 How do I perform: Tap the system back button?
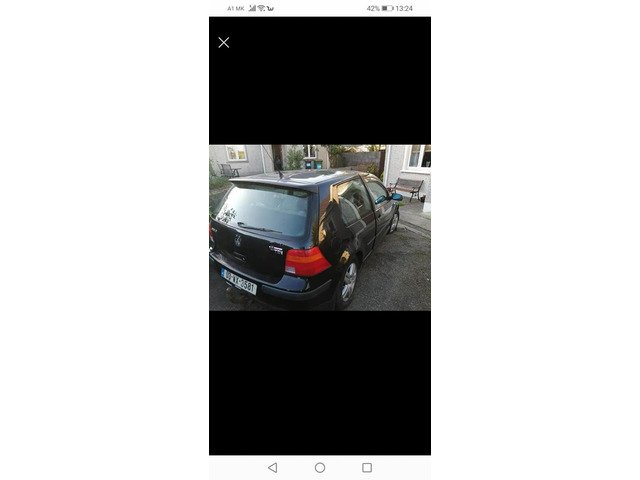click(272, 467)
